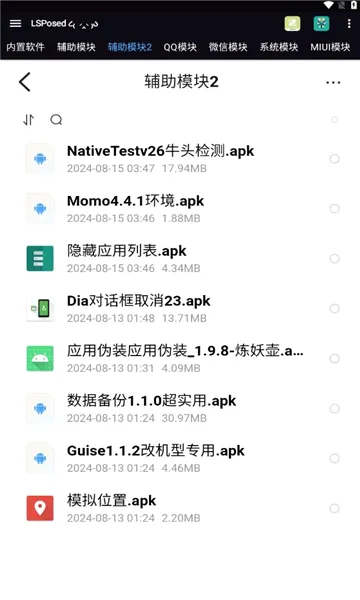Switch to the 辅助模块 tab
The width and height of the screenshot is (360, 600).
click(76, 47)
